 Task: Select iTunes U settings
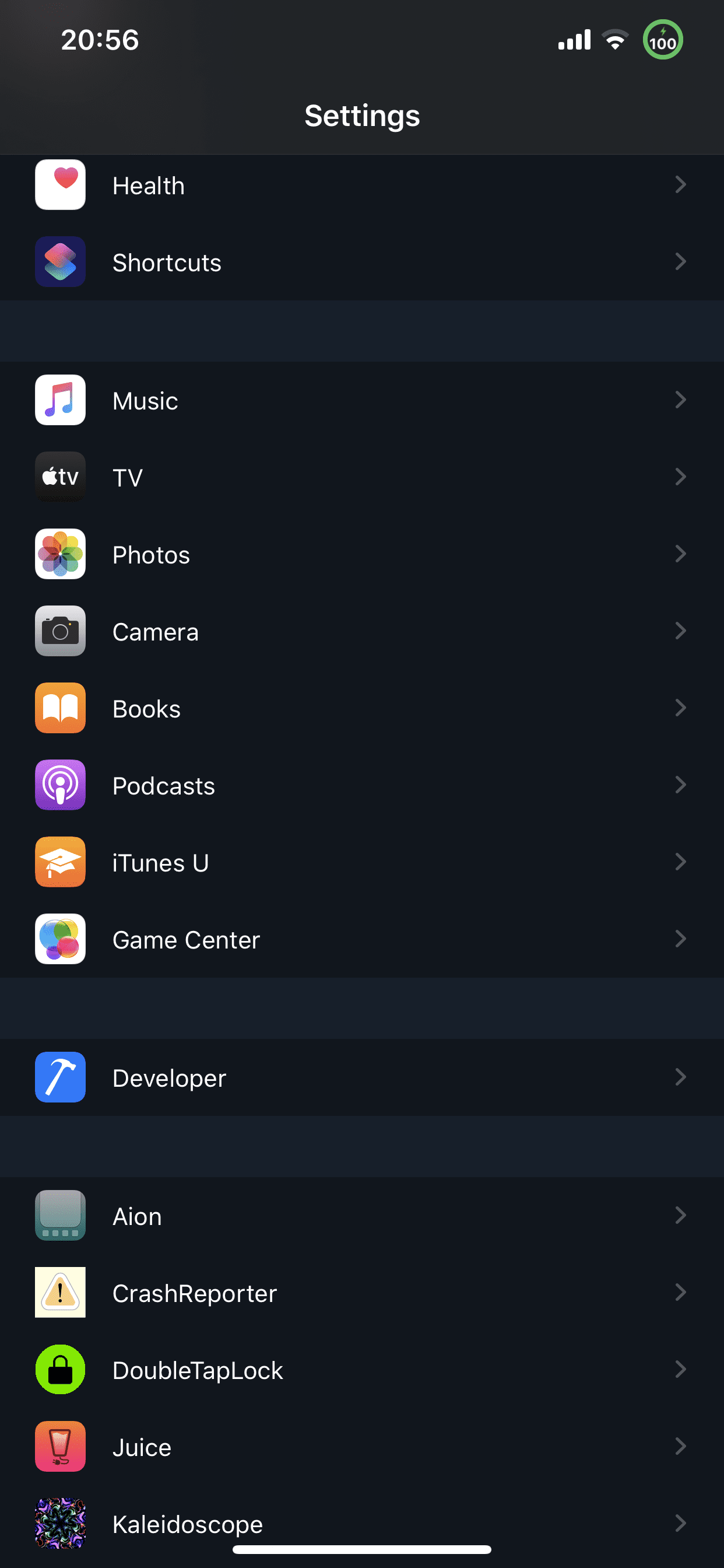(362, 862)
